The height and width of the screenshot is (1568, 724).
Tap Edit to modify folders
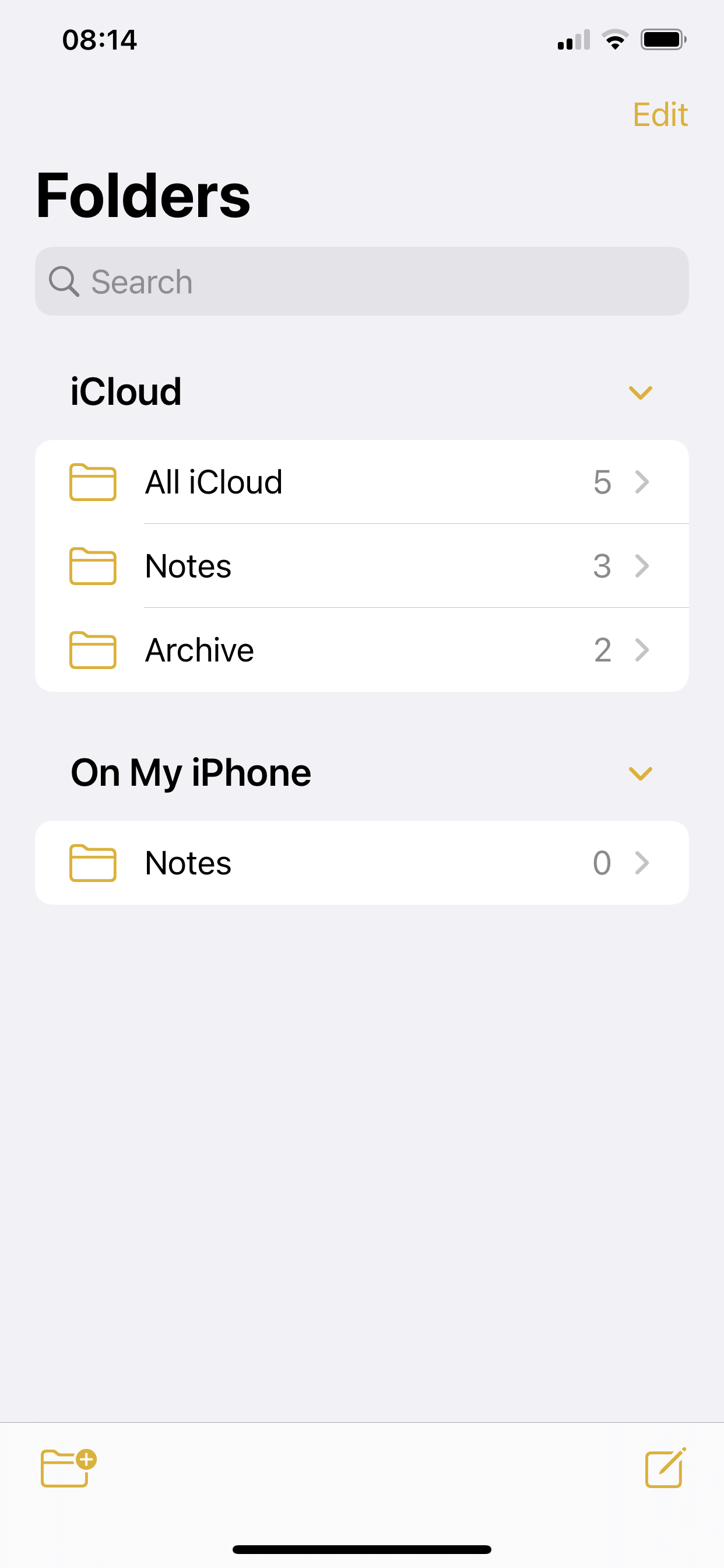(x=659, y=114)
